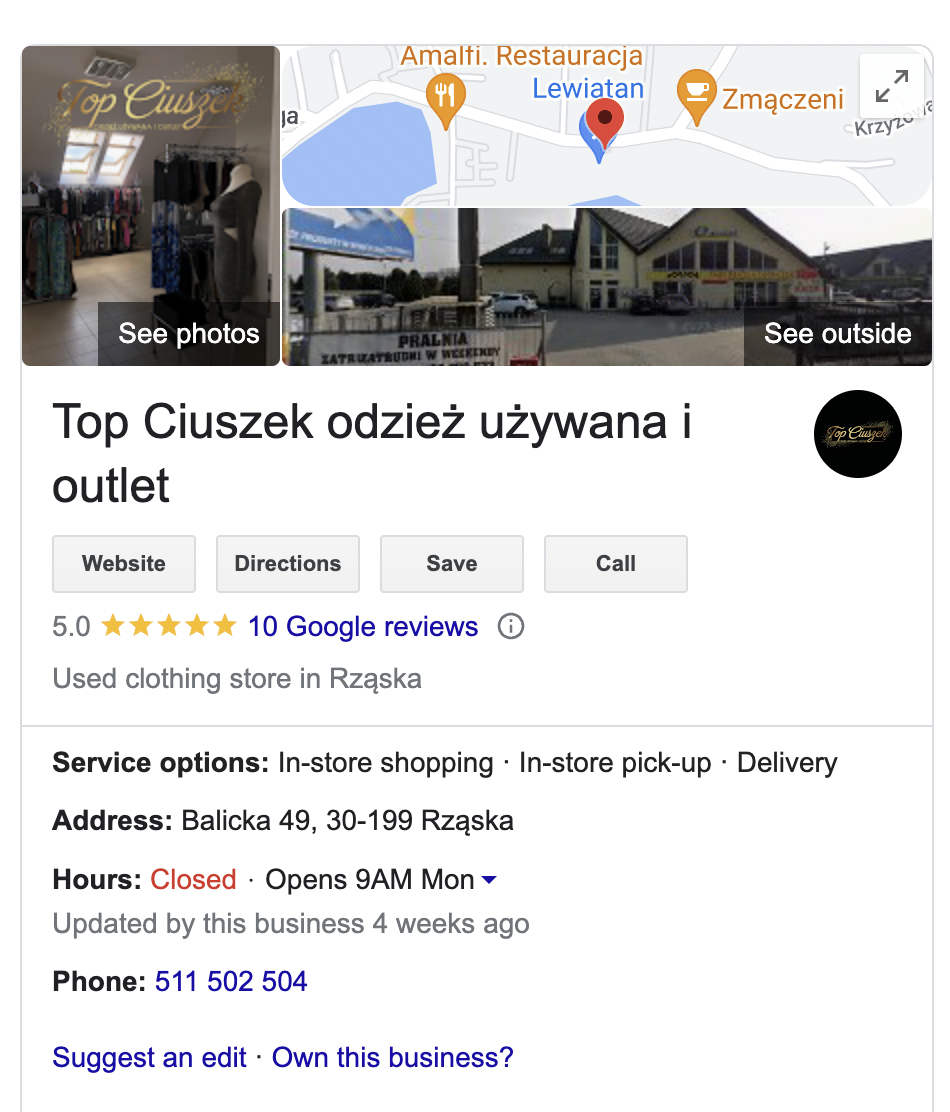Tap the red map pin marker

tap(604, 121)
